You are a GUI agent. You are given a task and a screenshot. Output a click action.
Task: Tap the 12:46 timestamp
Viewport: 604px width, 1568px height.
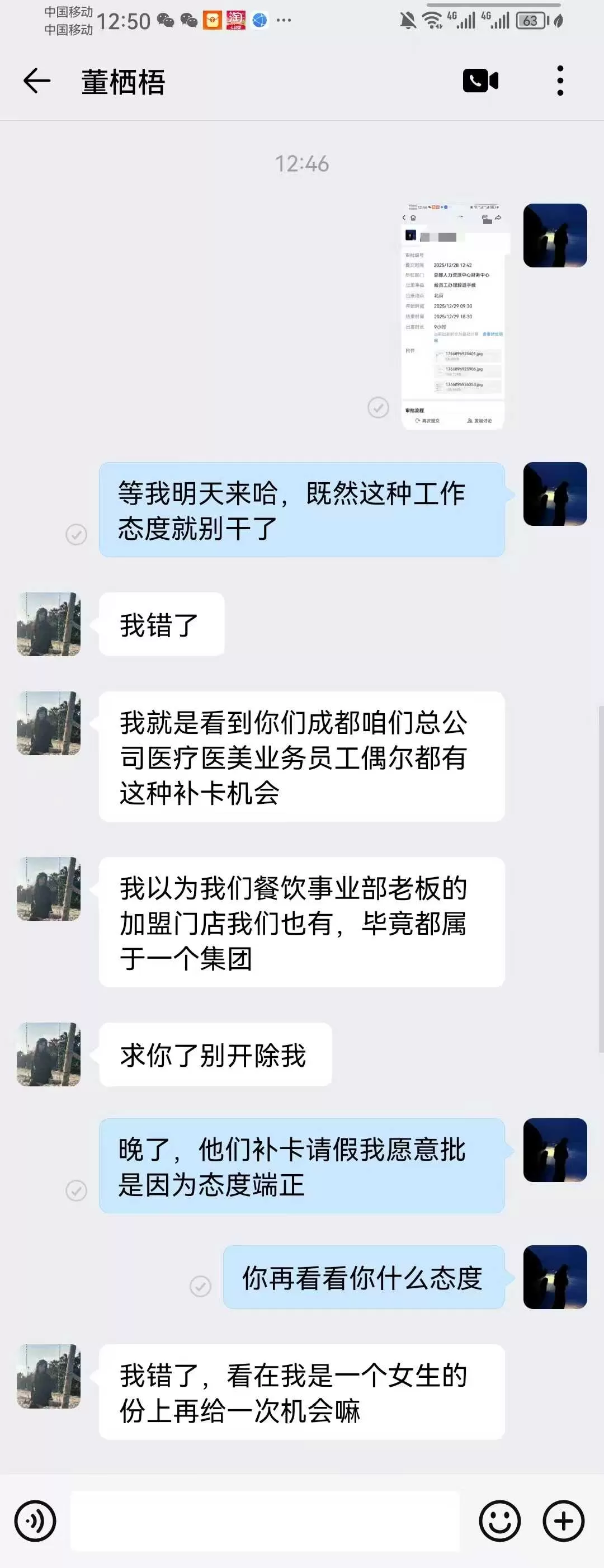coord(301,163)
